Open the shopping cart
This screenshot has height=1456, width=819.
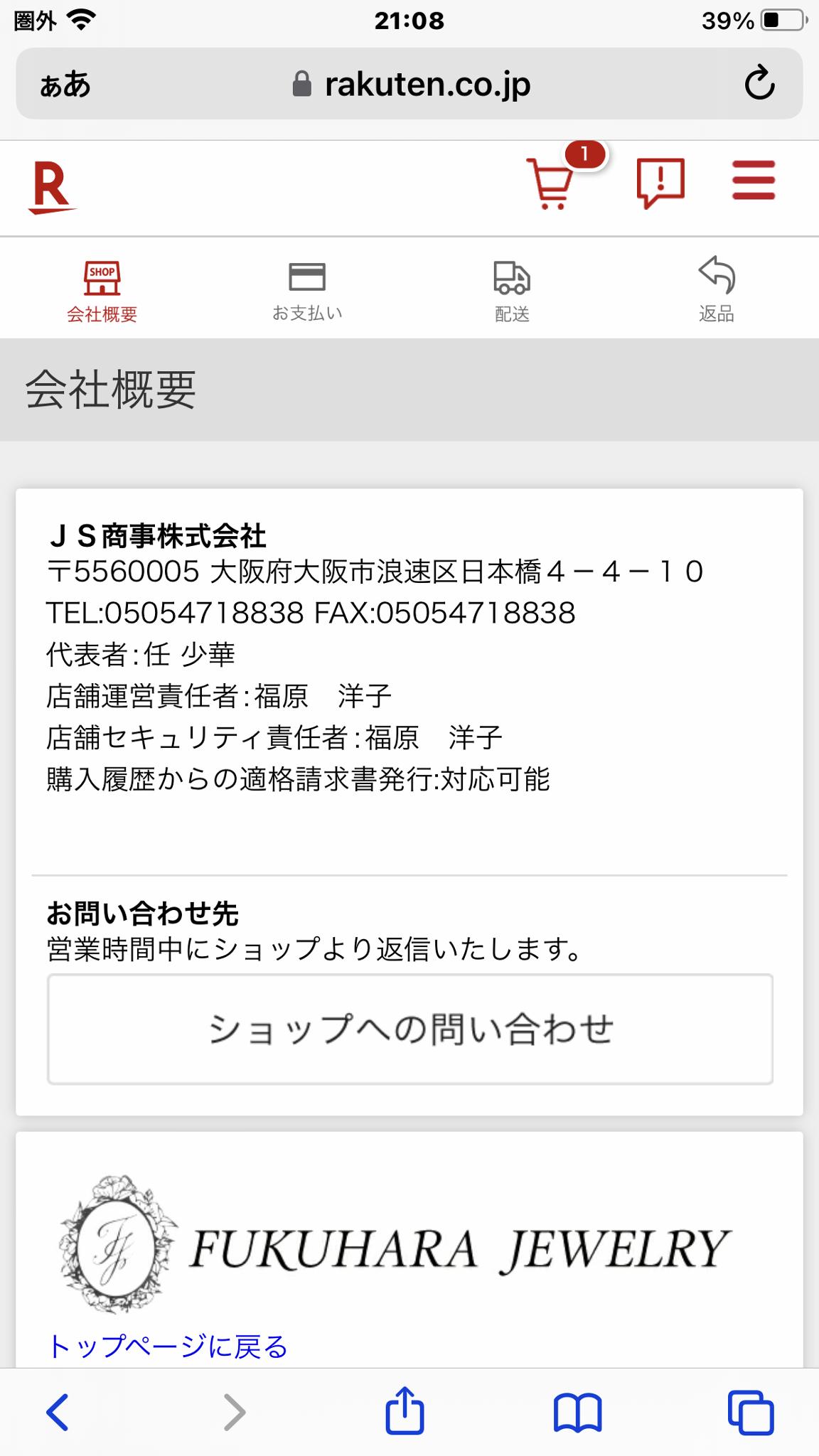550,183
